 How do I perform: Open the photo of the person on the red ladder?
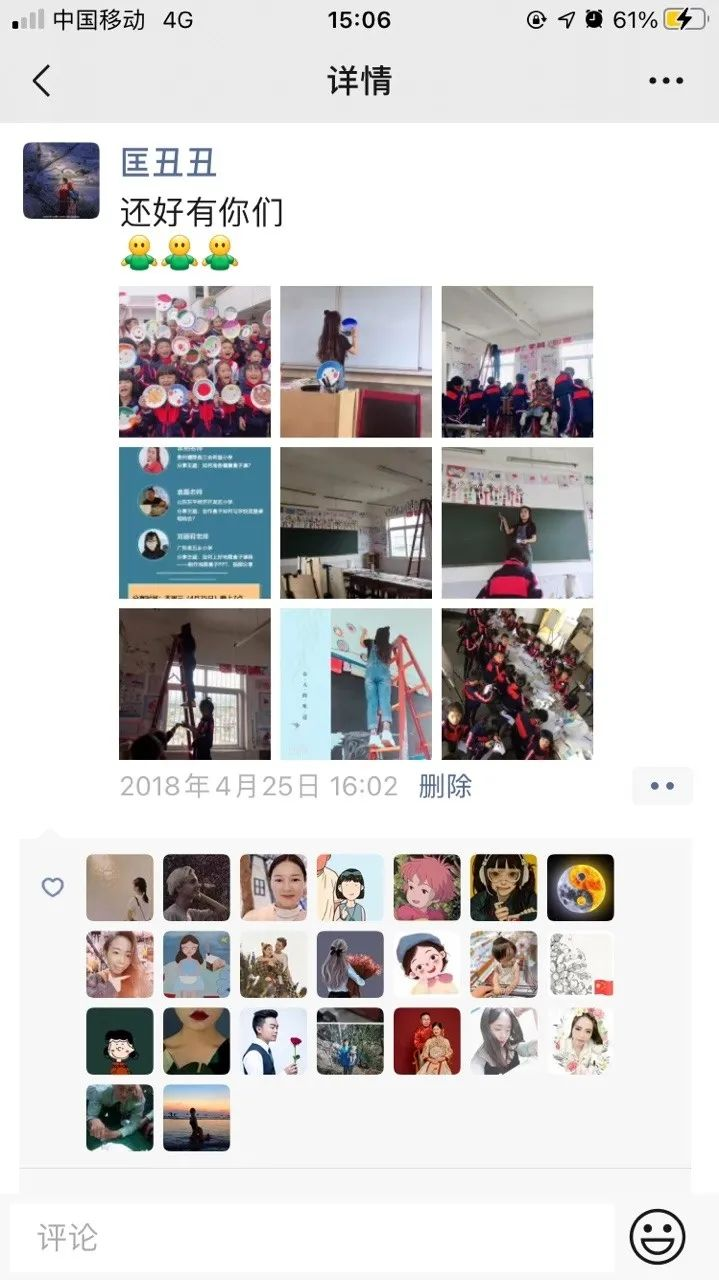356,684
